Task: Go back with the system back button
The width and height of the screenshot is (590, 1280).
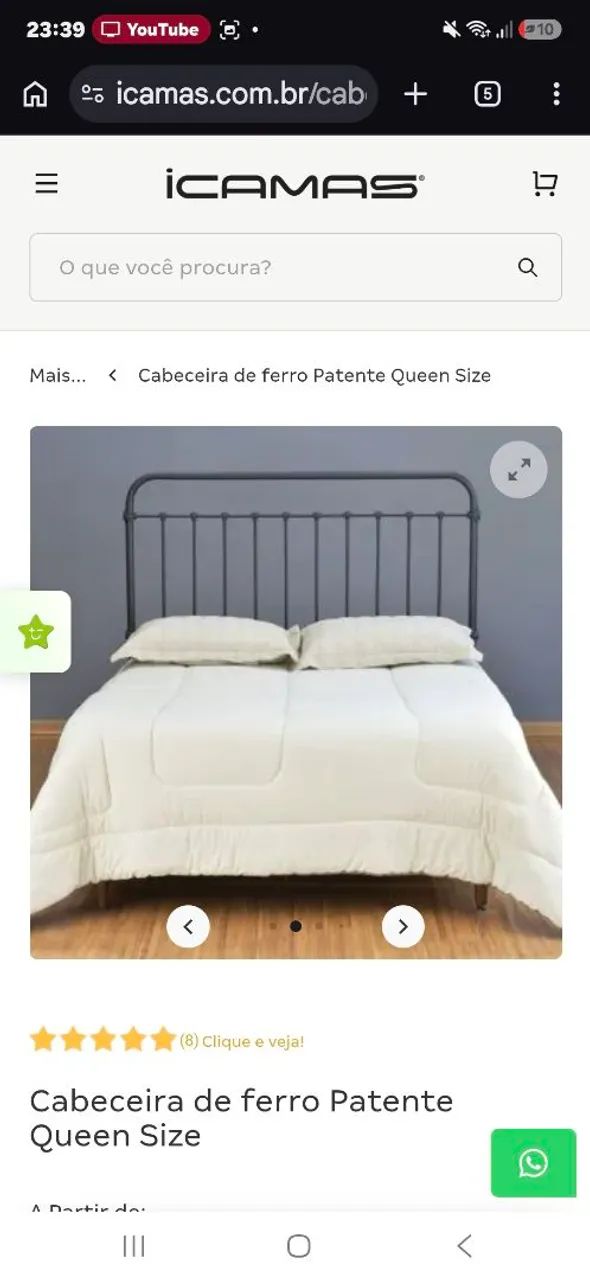Action: point(464,1245)
